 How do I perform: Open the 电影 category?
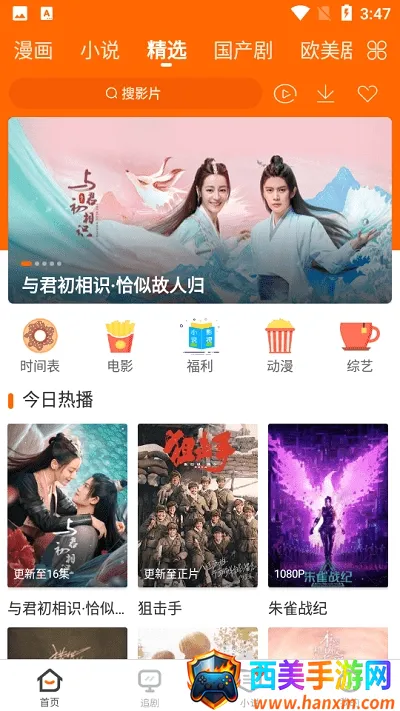click(x=120, y=346)
